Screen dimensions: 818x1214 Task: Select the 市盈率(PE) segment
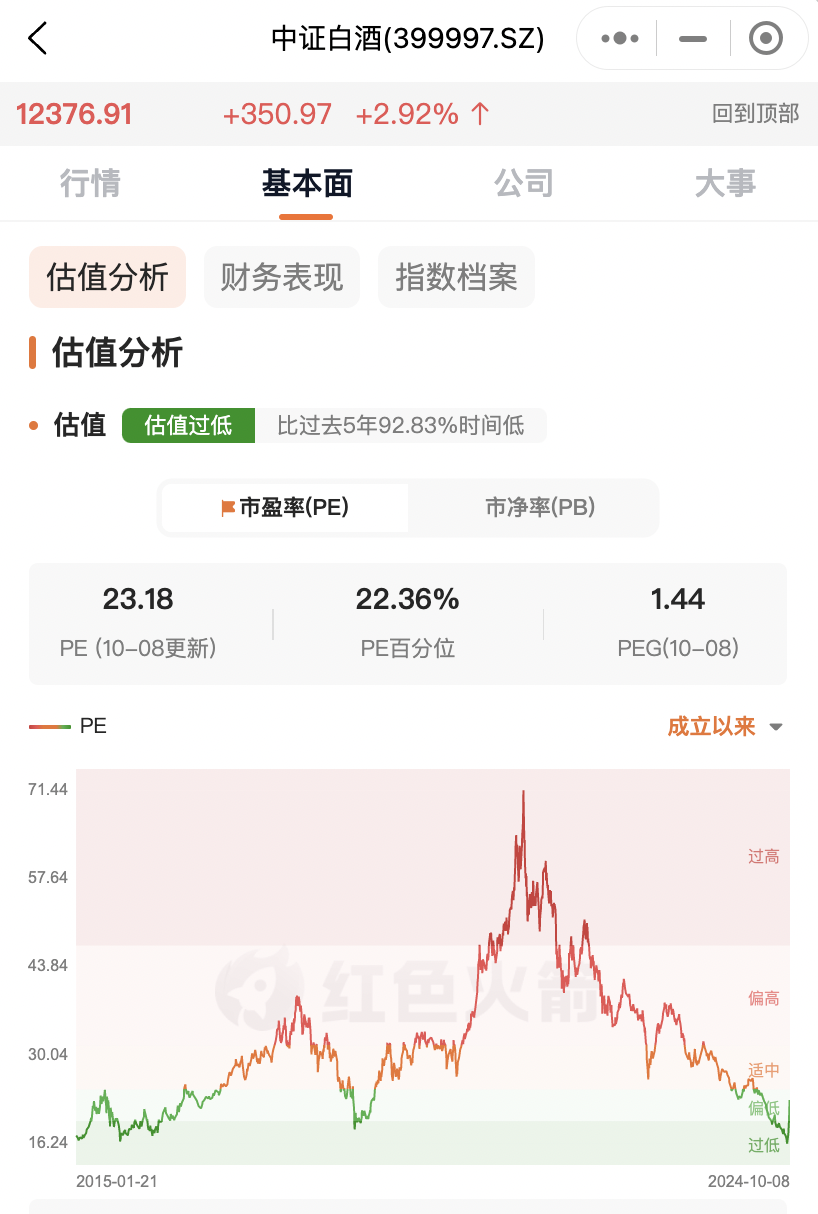285,508
